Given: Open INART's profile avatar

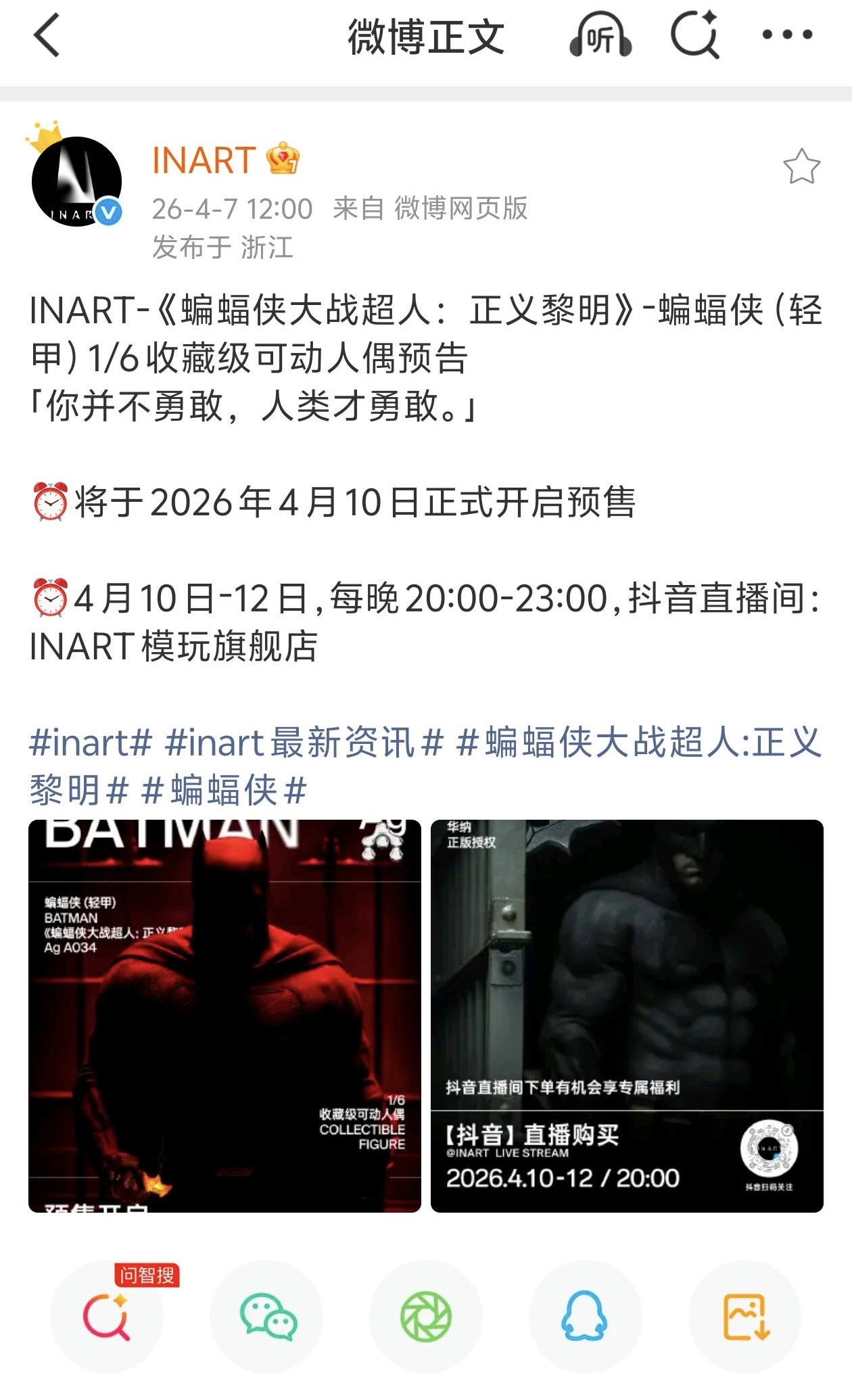Looking at the screenshot, I should pos(76,181).
